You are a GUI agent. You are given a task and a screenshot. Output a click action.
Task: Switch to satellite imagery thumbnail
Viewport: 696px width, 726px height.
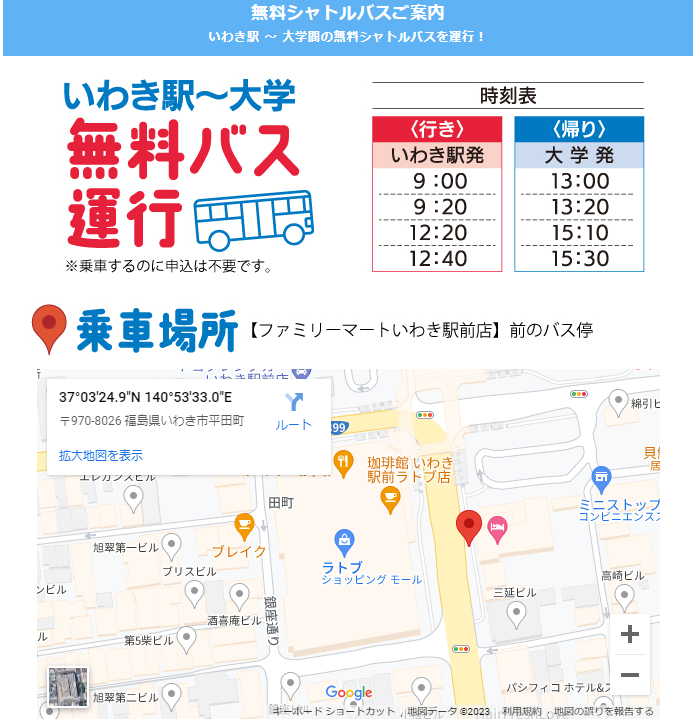tap(68, 687)
